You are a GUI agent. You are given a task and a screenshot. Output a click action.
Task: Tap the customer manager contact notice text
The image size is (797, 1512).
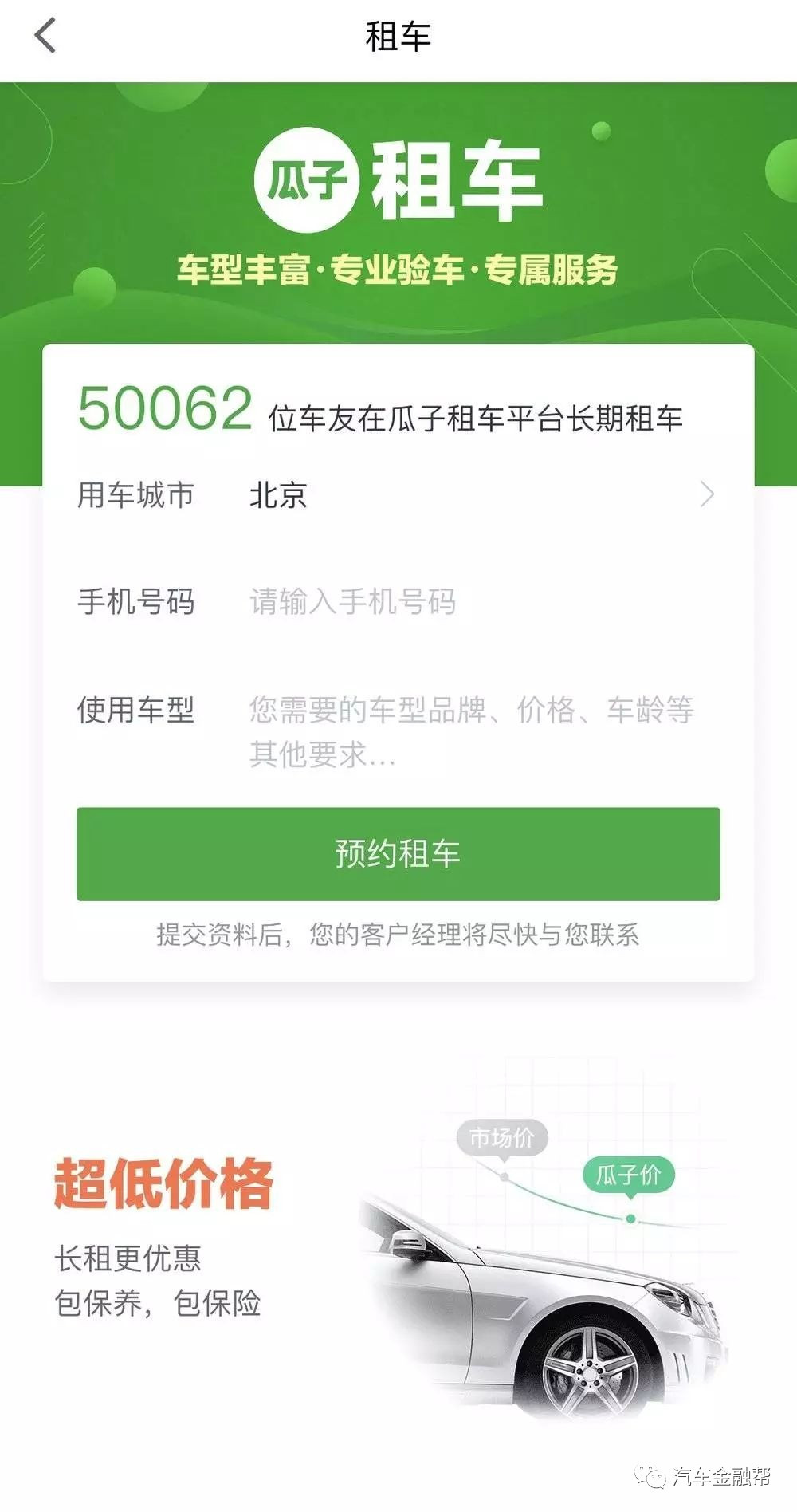coord(398,934)
